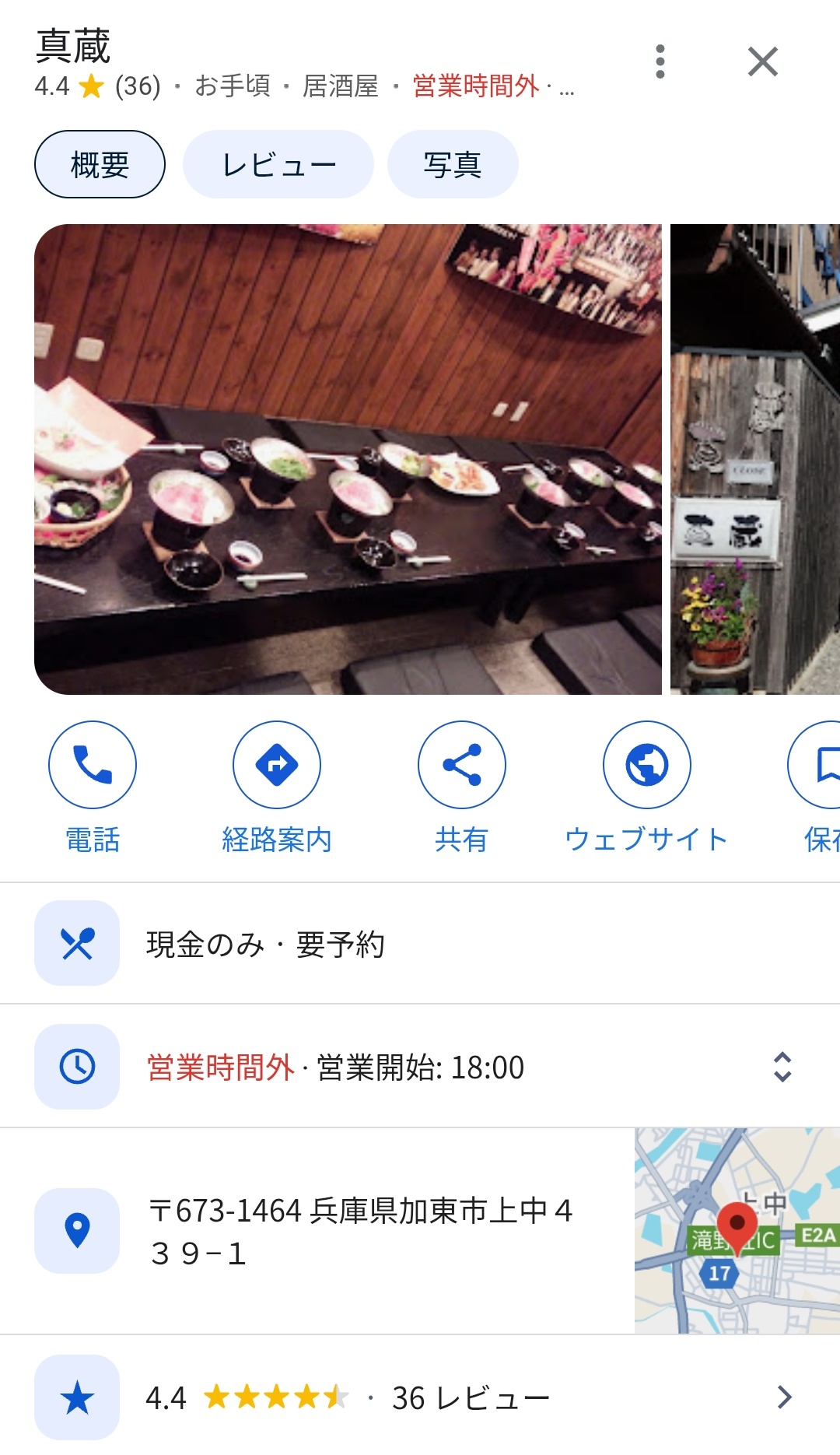Select the 概要 tab
Image resolution: width=840 pixels, height=1455 pixels.
[100, 164]
